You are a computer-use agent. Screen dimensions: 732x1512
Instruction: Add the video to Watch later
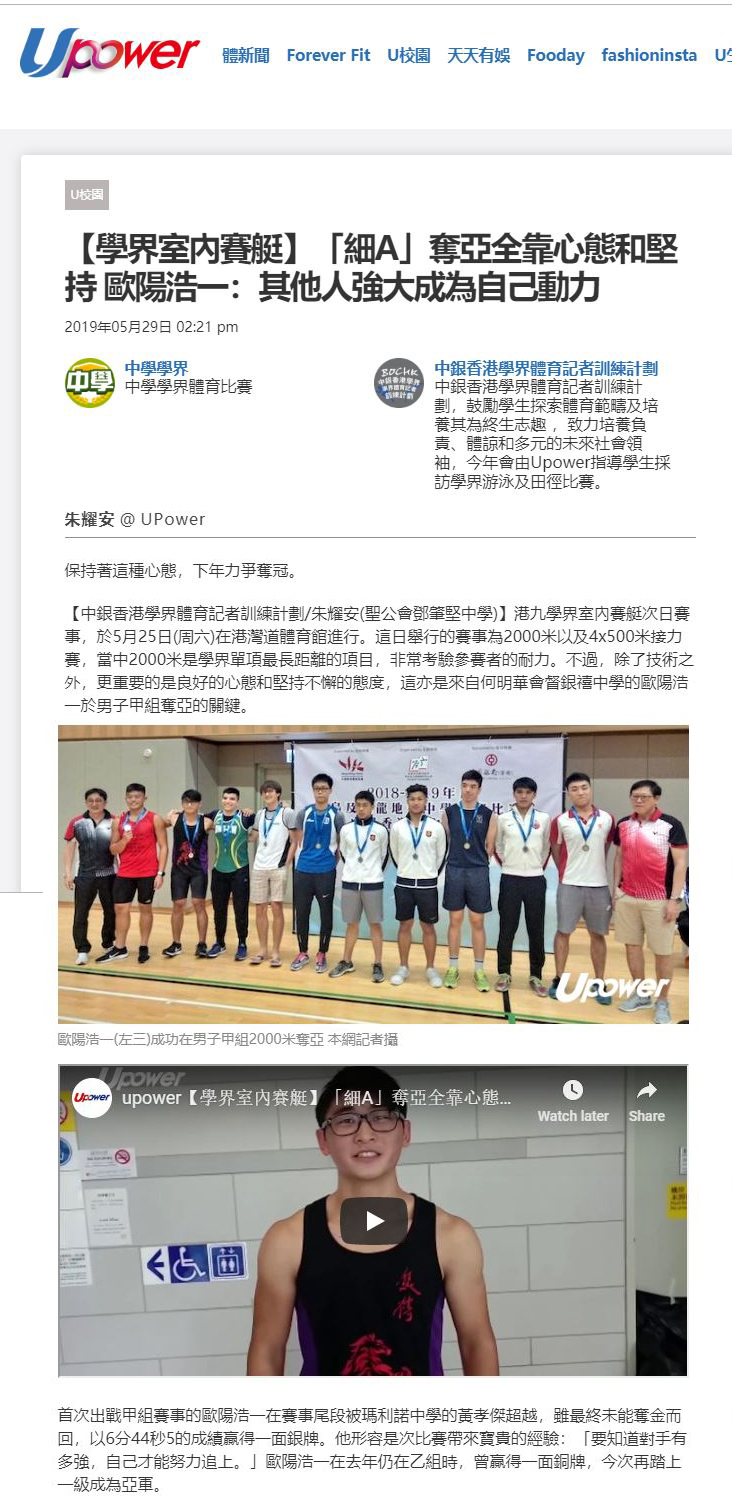572,1100
